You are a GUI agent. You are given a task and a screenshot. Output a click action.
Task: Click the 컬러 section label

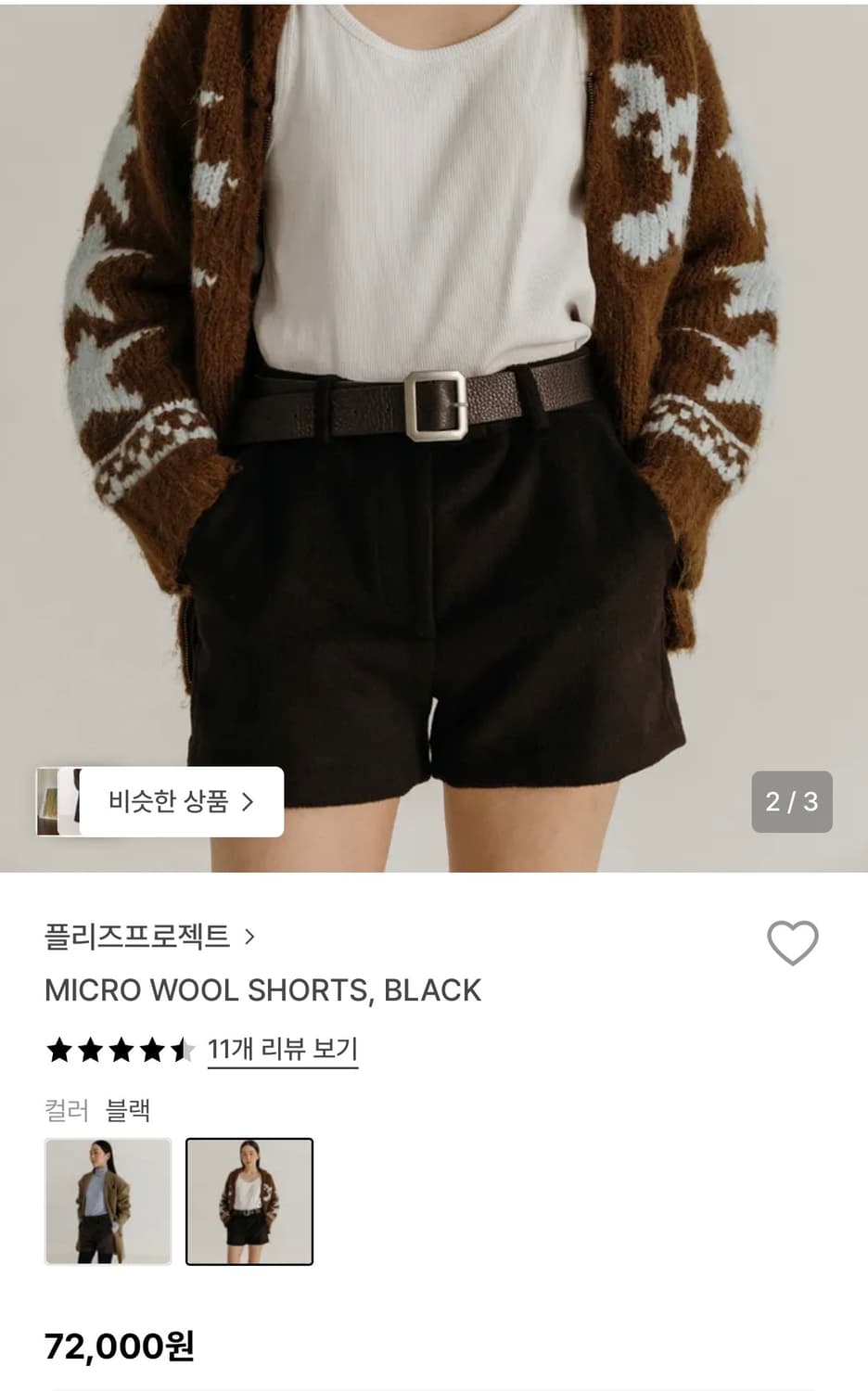[65, 1110]
